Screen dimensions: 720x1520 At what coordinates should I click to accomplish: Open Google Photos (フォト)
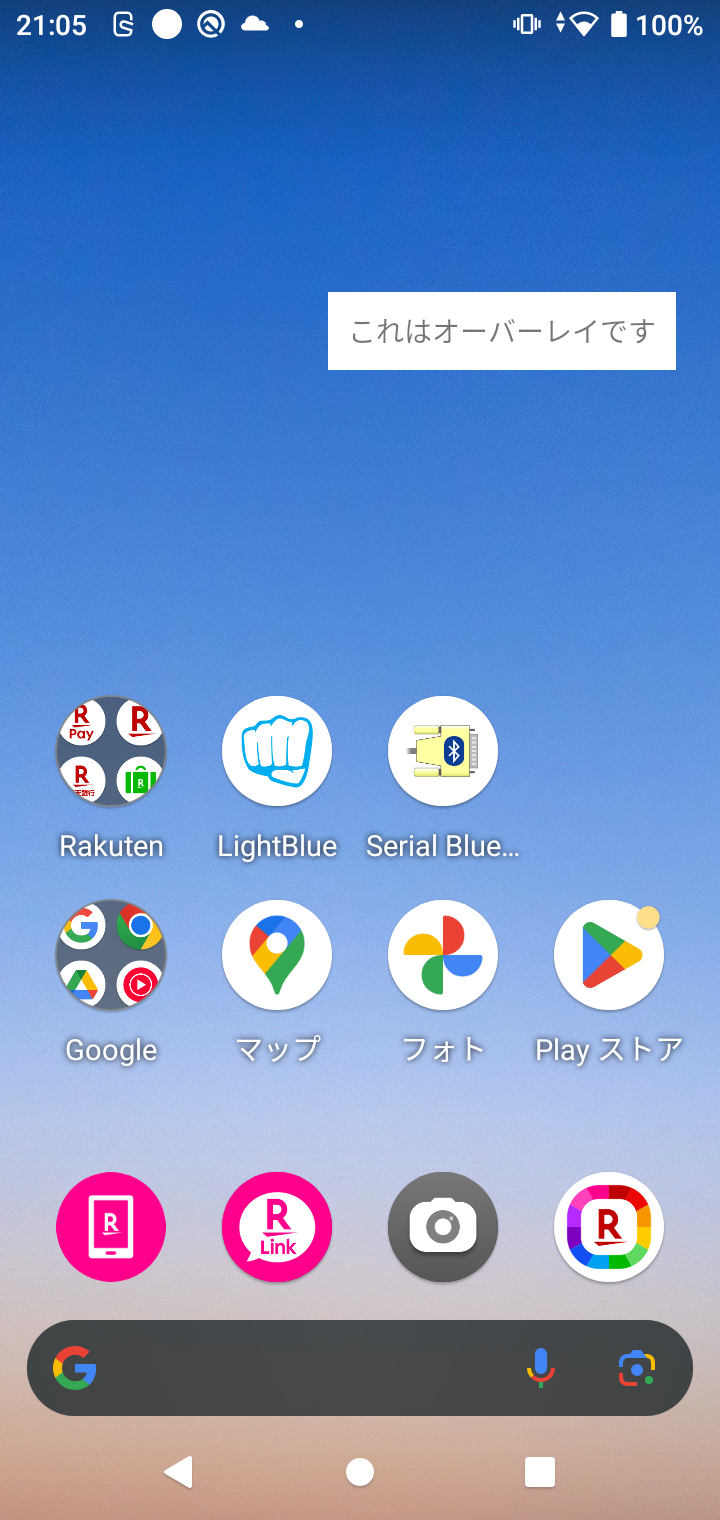click(443, 955)
